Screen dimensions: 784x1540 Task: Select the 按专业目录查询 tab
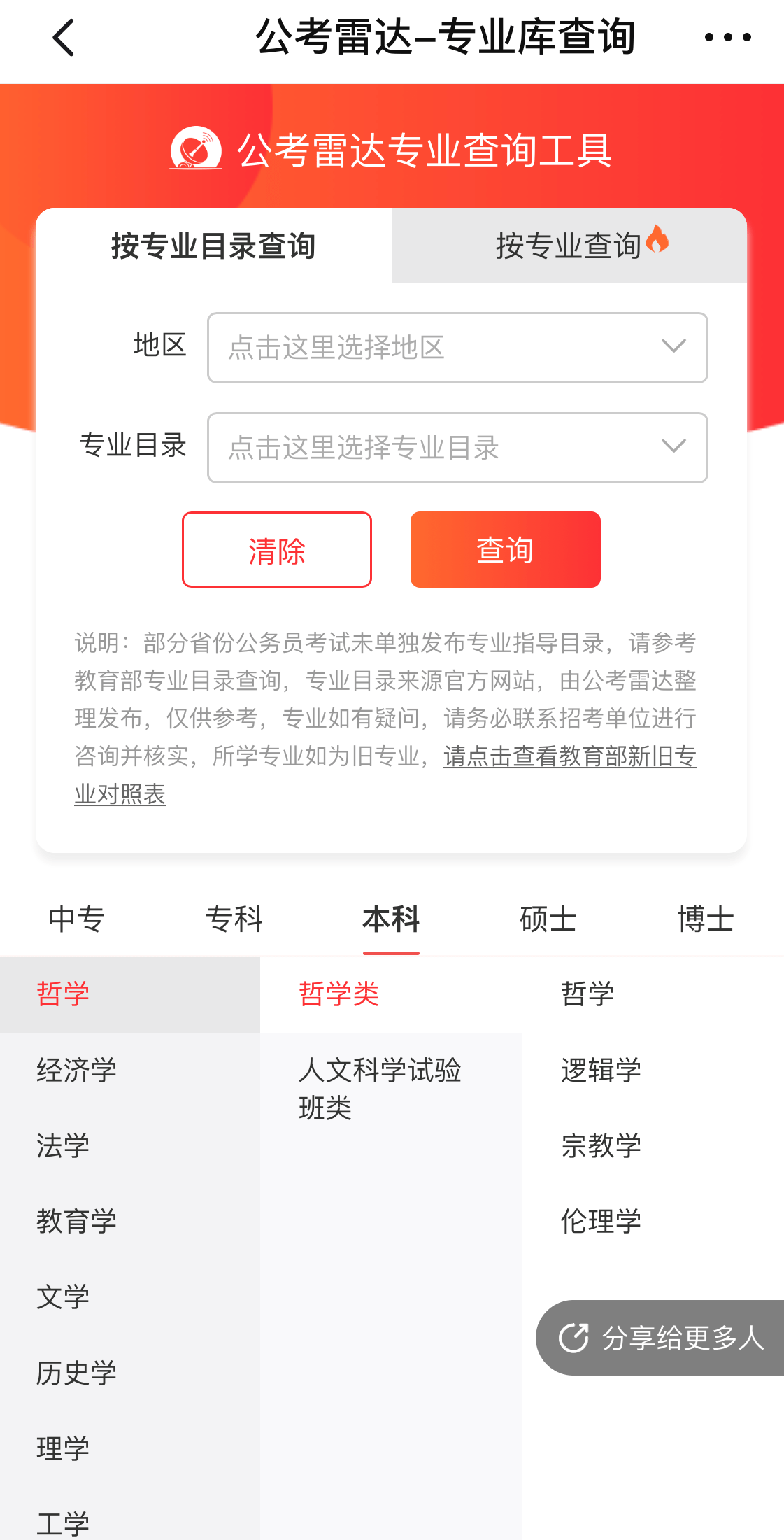[213, 246]
